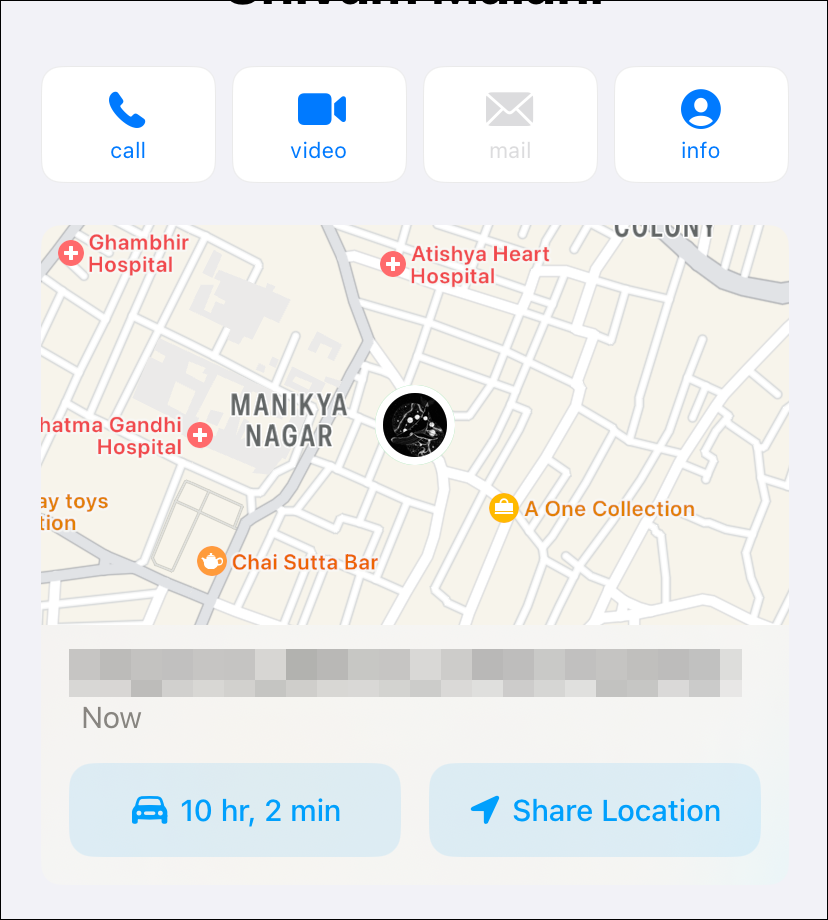Image resolution: width=828 pixels, height=920 pixels.
Task: Call the contact
Action: (x=128, y=125)
